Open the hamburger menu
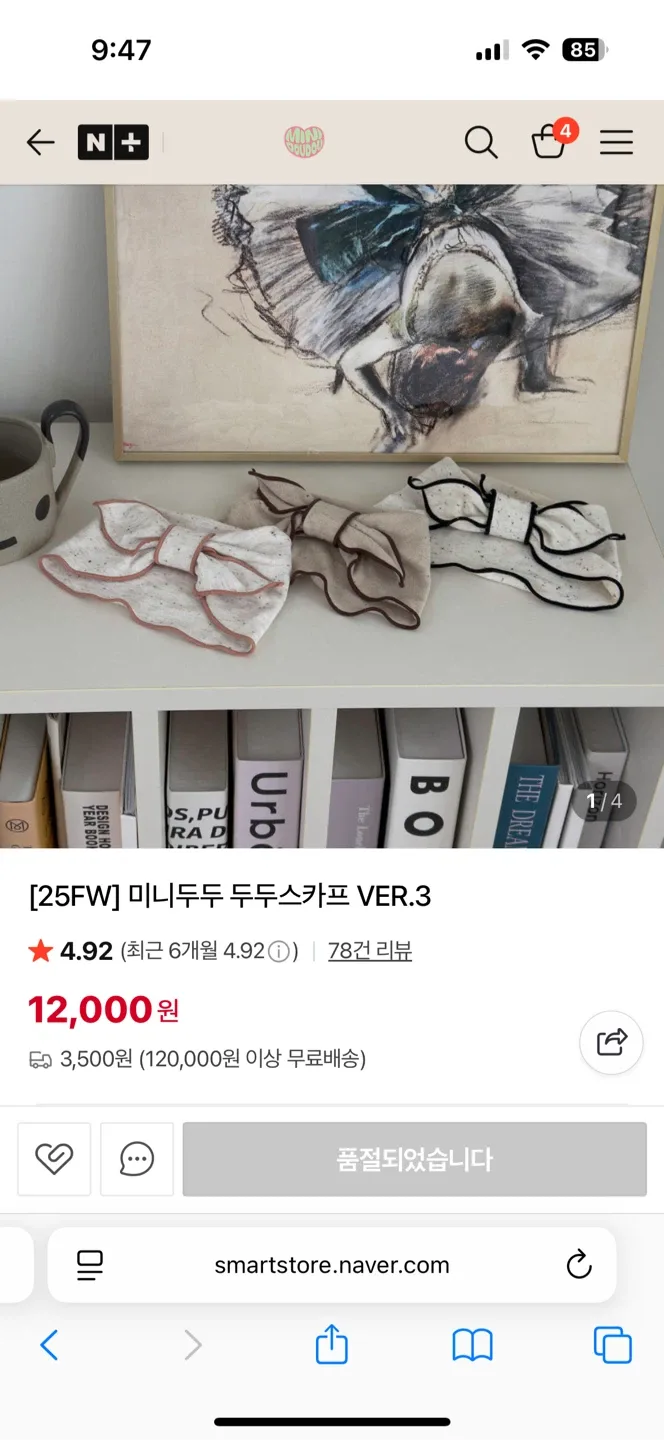 pos(616,143)
